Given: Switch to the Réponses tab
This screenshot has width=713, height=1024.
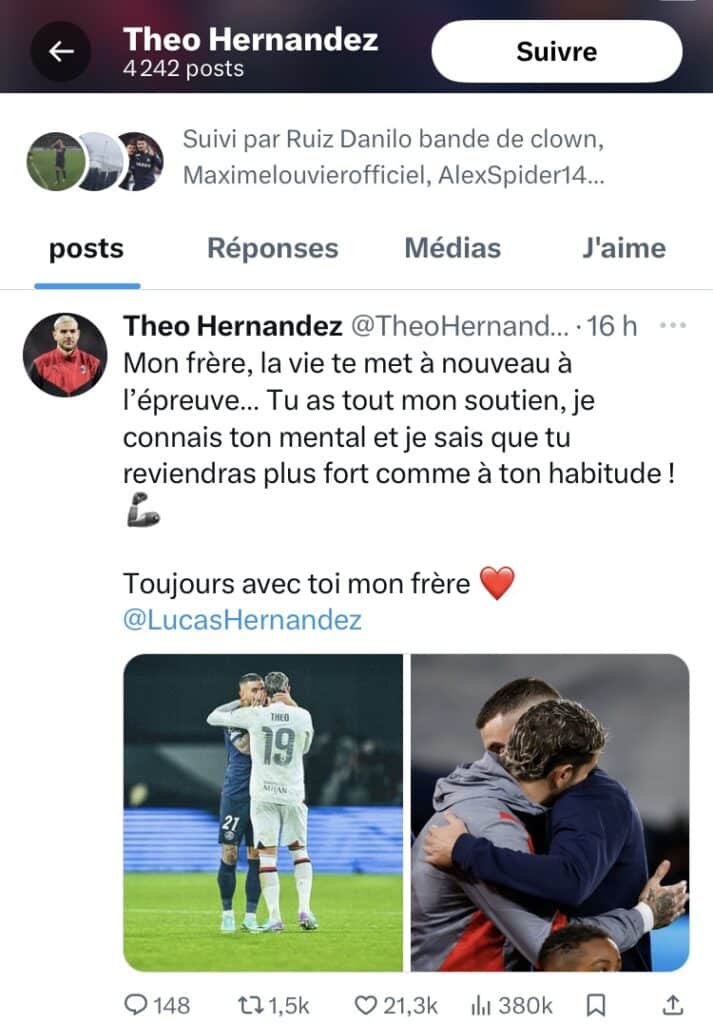Looking at the screenshot, I should pos(272,248).
